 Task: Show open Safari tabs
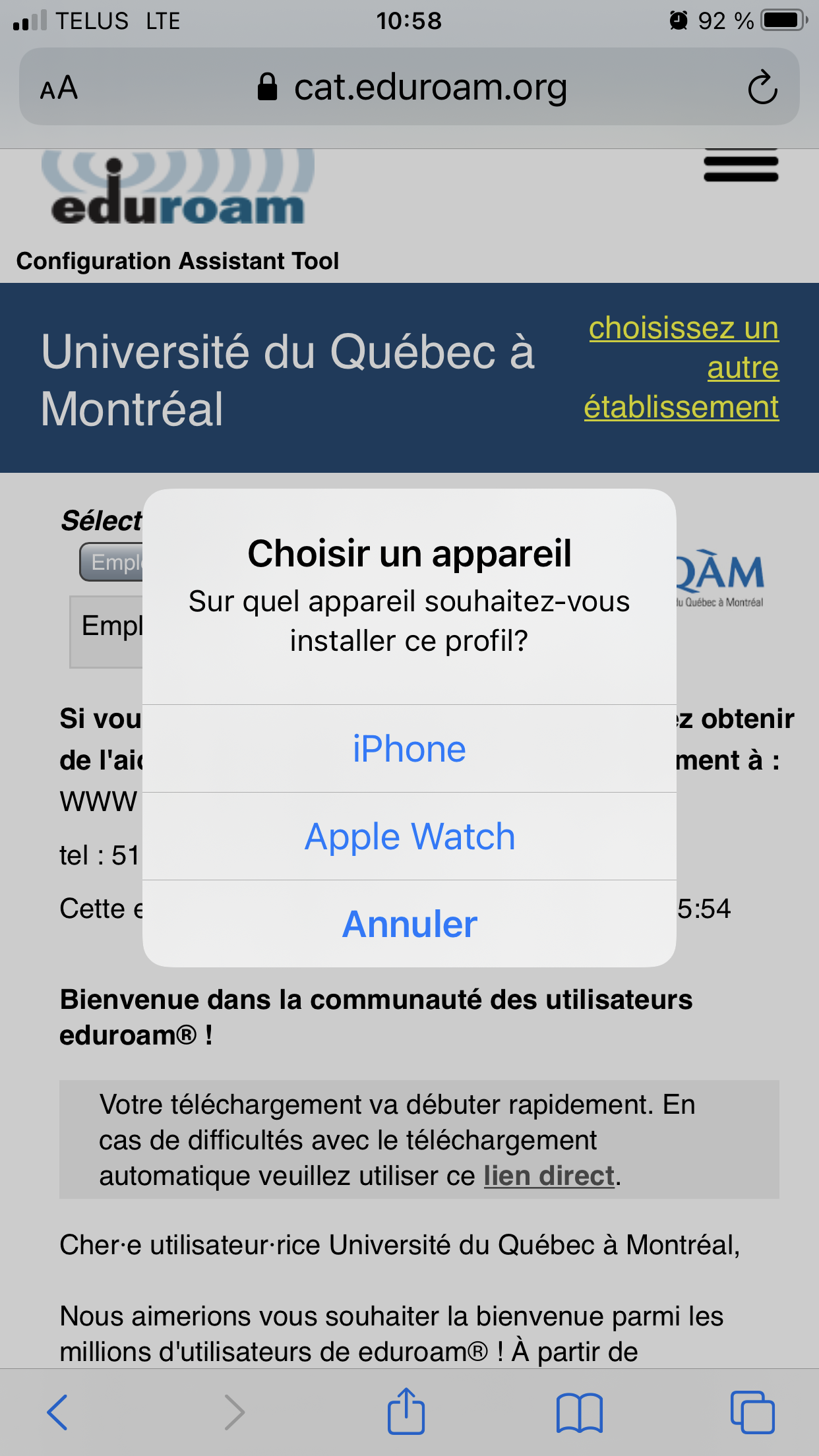pyautogui.click(x=752, y=1412)
